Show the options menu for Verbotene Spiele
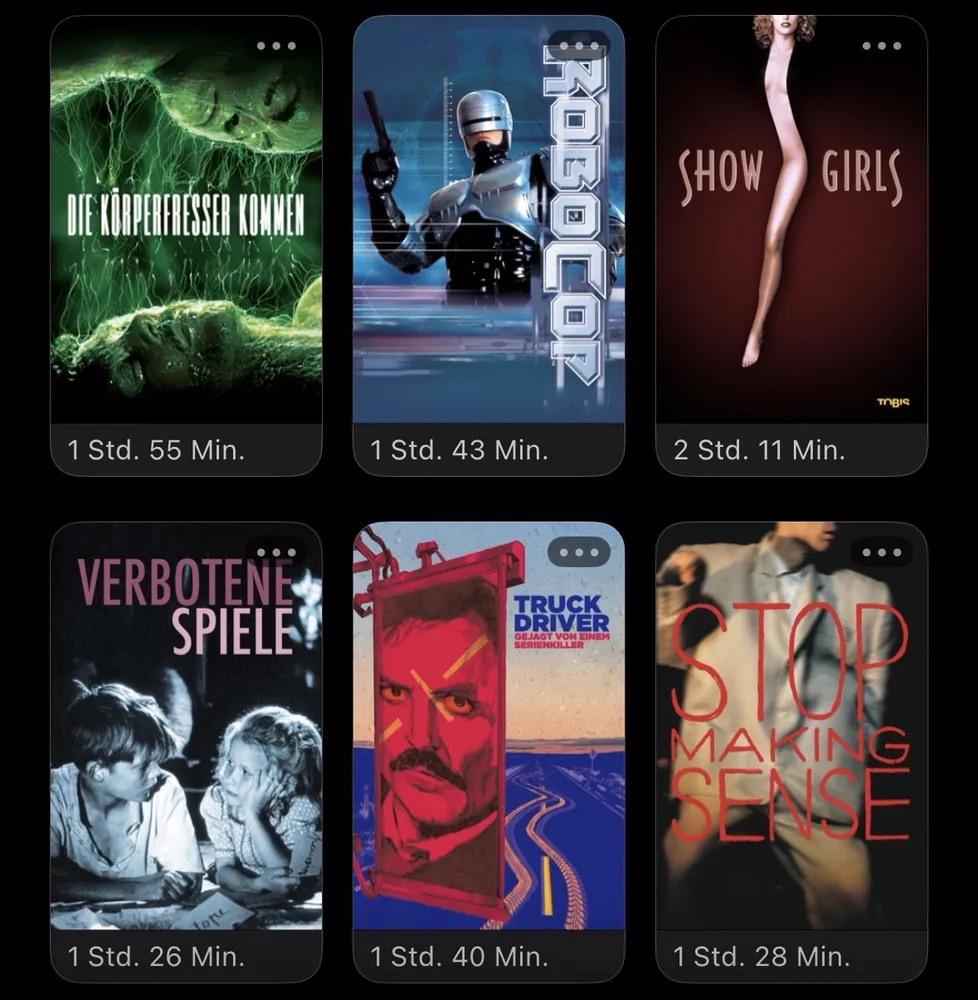 pos(277,552)
